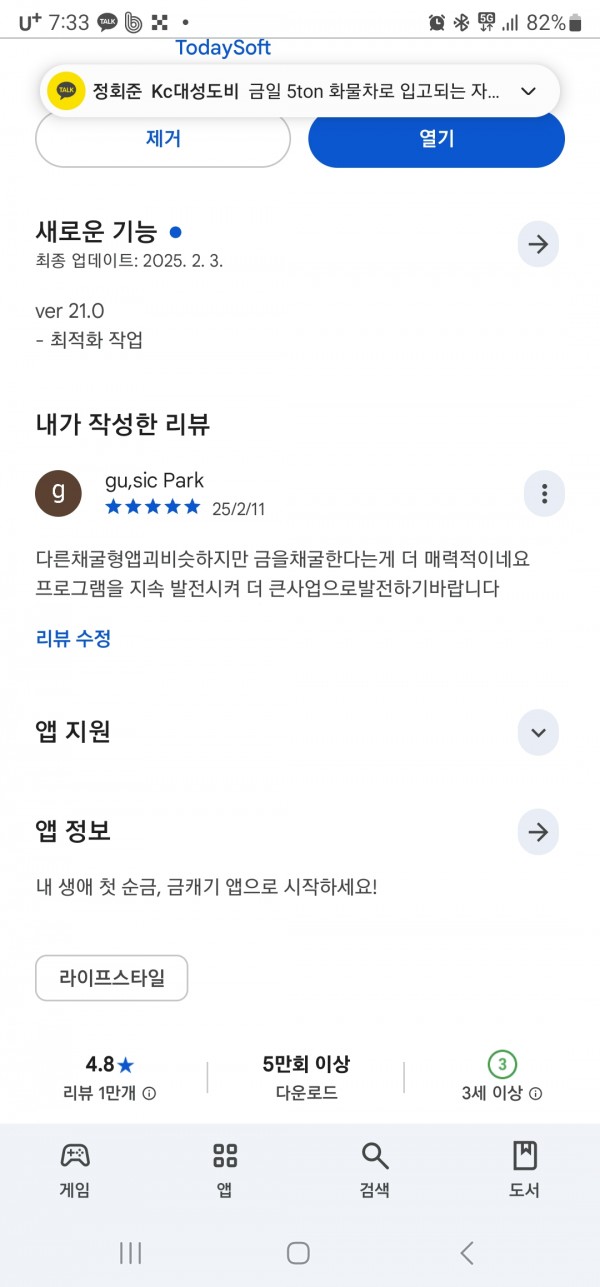Expand the 앱 지원 section
This screenshot has height=1287, width=600.
(538, 733)
